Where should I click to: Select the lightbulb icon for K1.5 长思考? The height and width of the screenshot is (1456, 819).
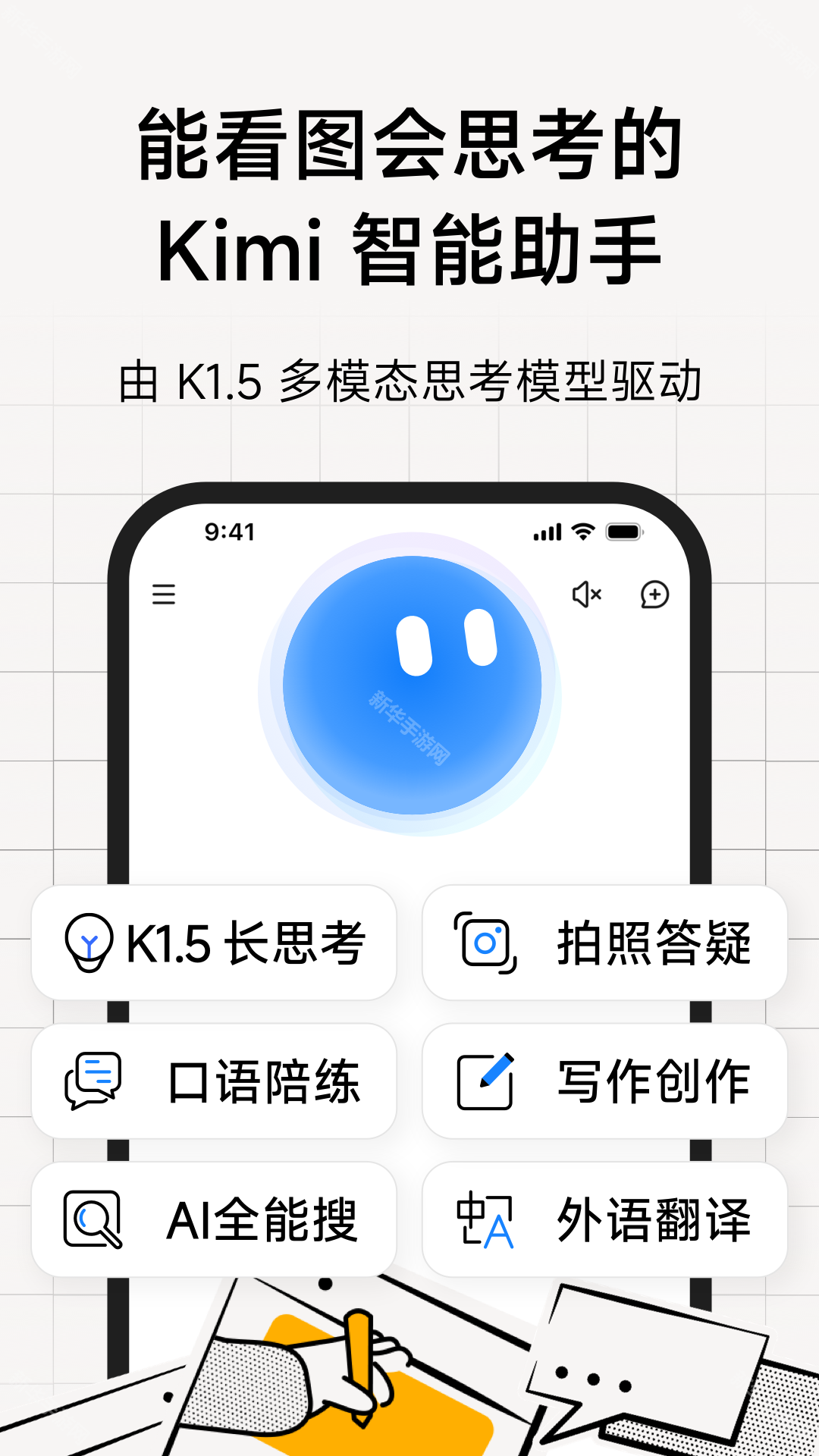[x=89, y=942]
